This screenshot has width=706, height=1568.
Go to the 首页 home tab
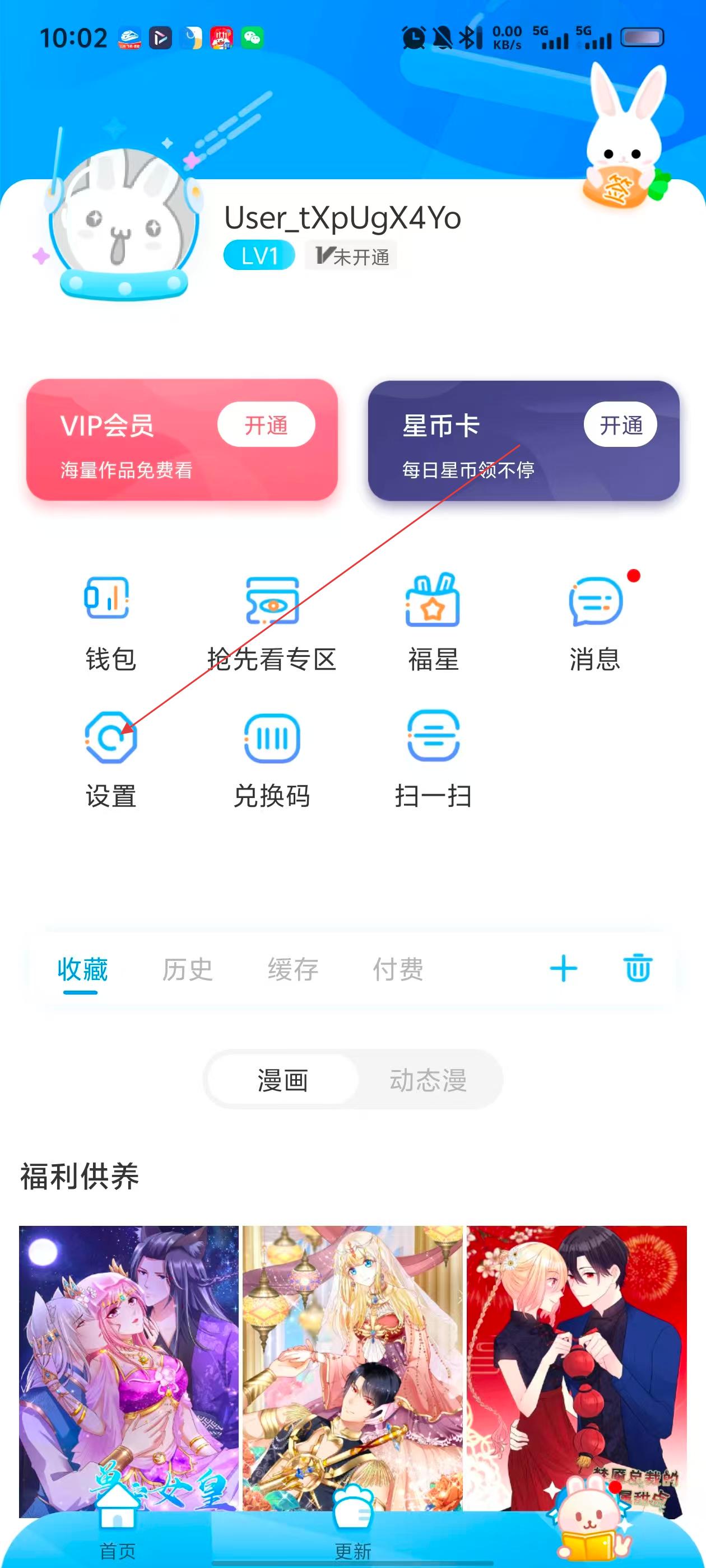point(118,1528)
